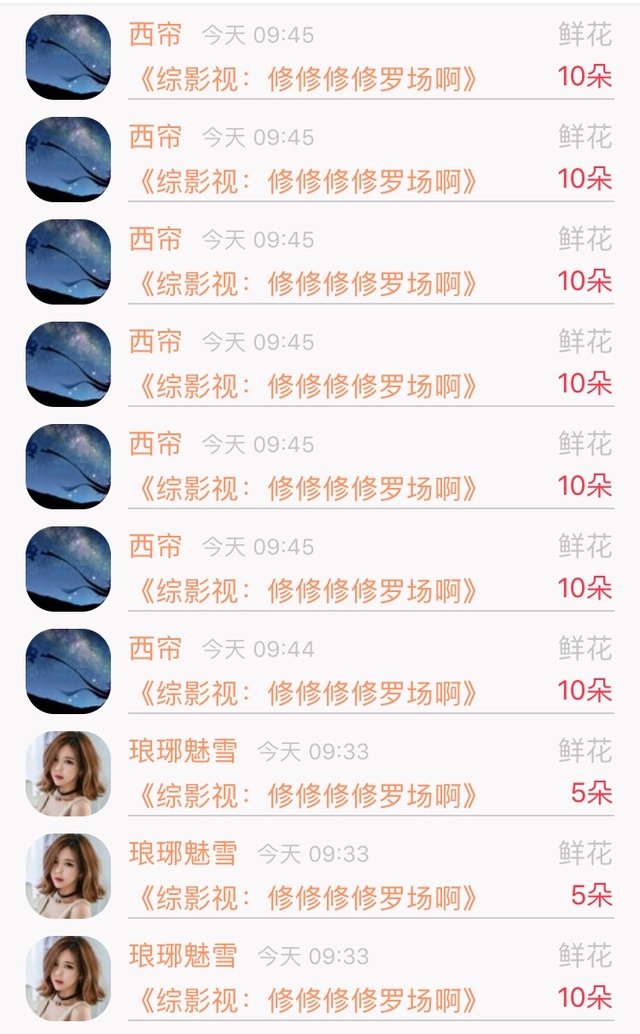Open 琅琊魅雪's avatar in the 10朵 row

68,978
